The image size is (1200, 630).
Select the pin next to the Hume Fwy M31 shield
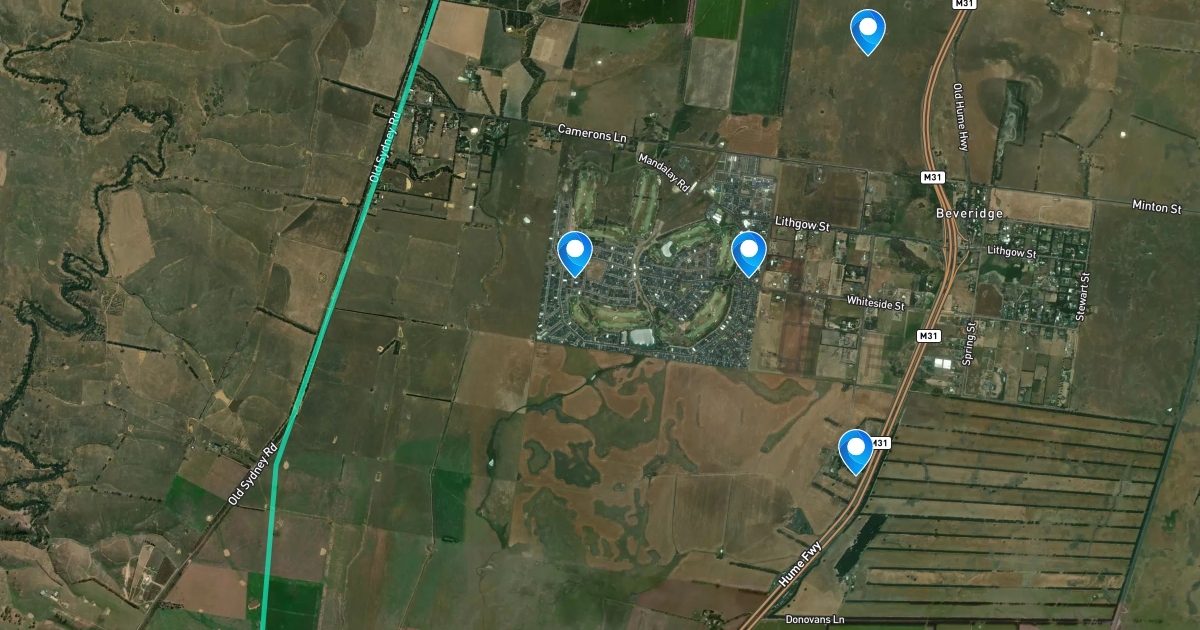pos(856,448)
